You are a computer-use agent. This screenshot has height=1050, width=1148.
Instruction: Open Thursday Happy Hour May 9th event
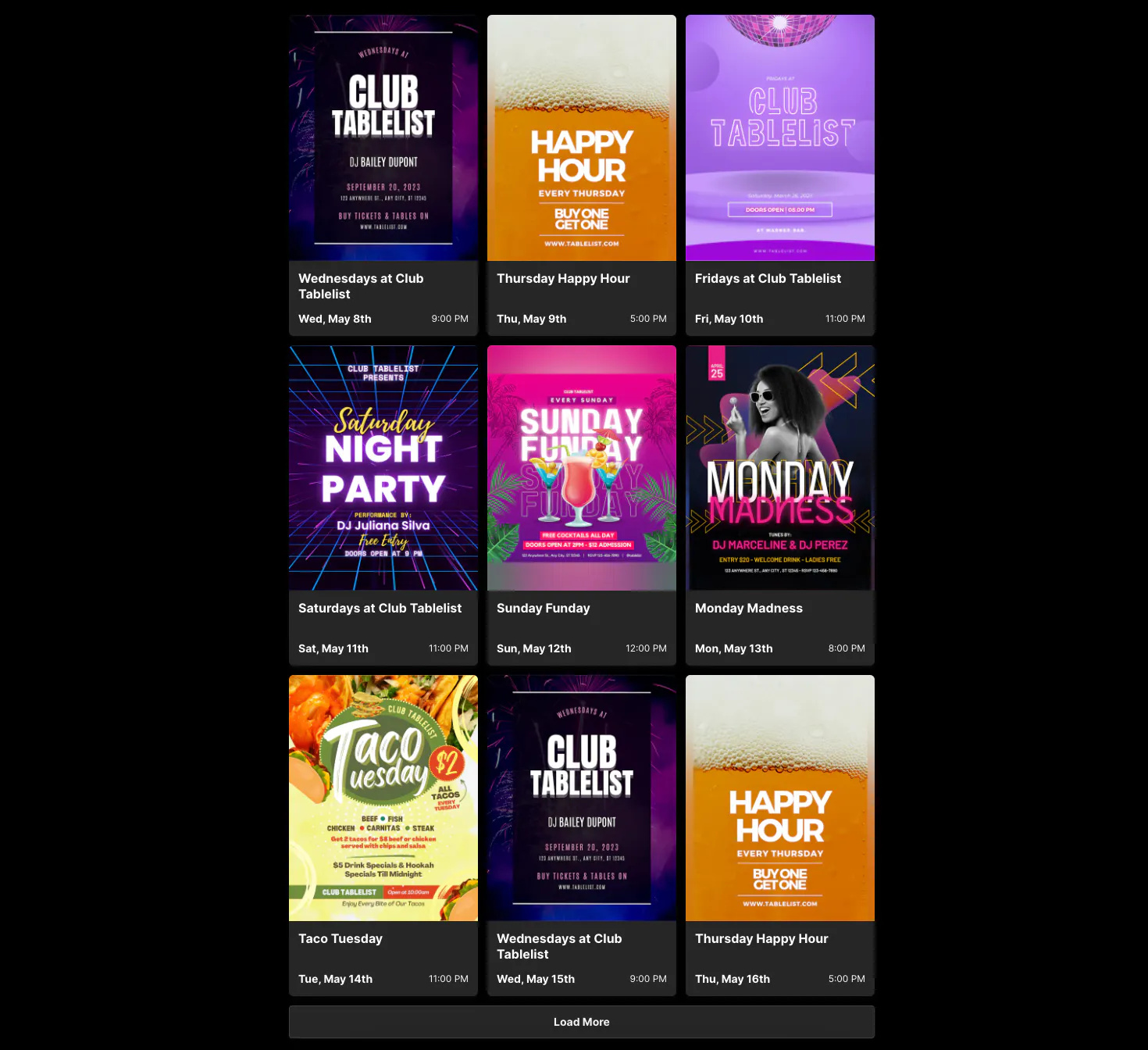point(581,176)
